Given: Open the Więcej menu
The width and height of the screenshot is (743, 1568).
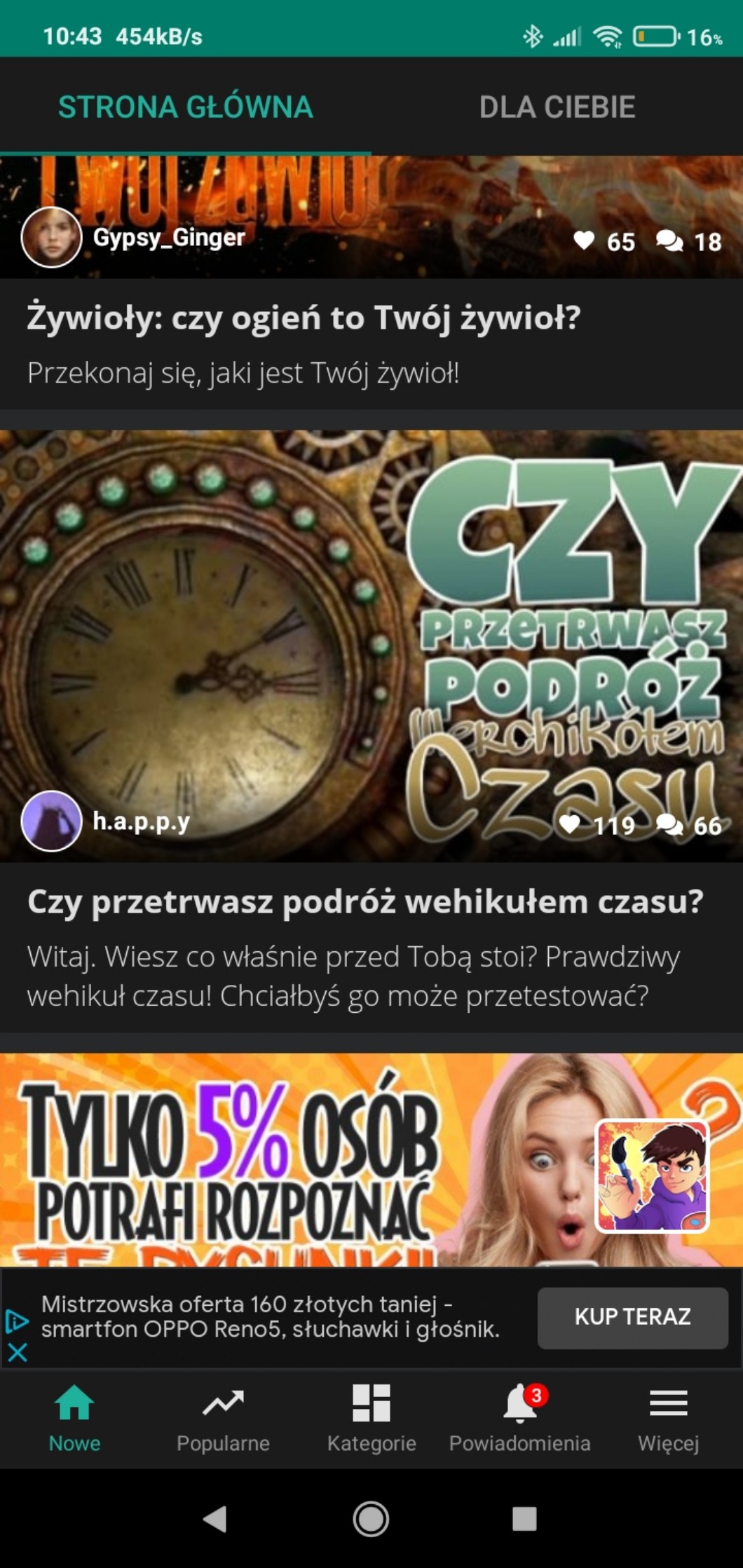Looking at the screenshot, I should click(668, 1419).
